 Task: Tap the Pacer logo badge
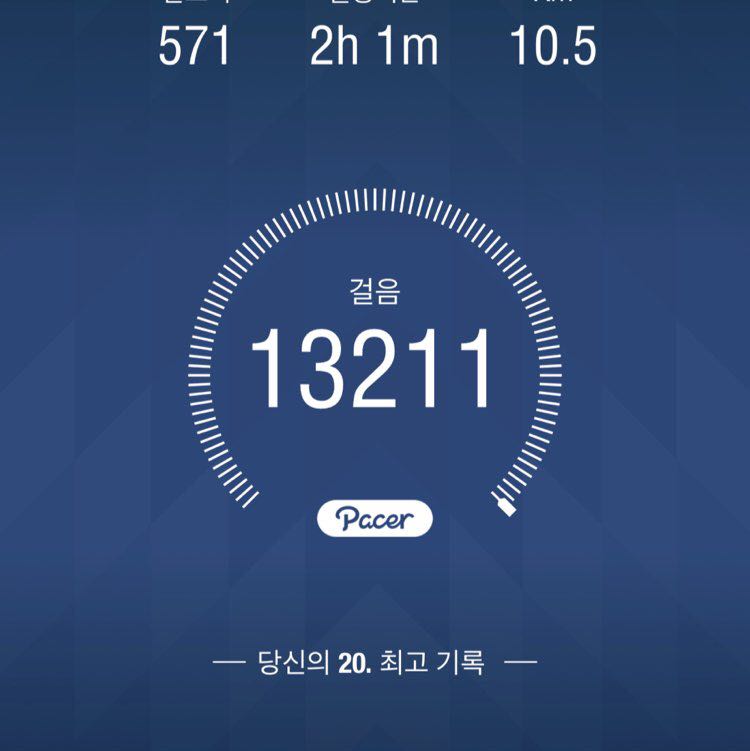[x=375, y=517]
